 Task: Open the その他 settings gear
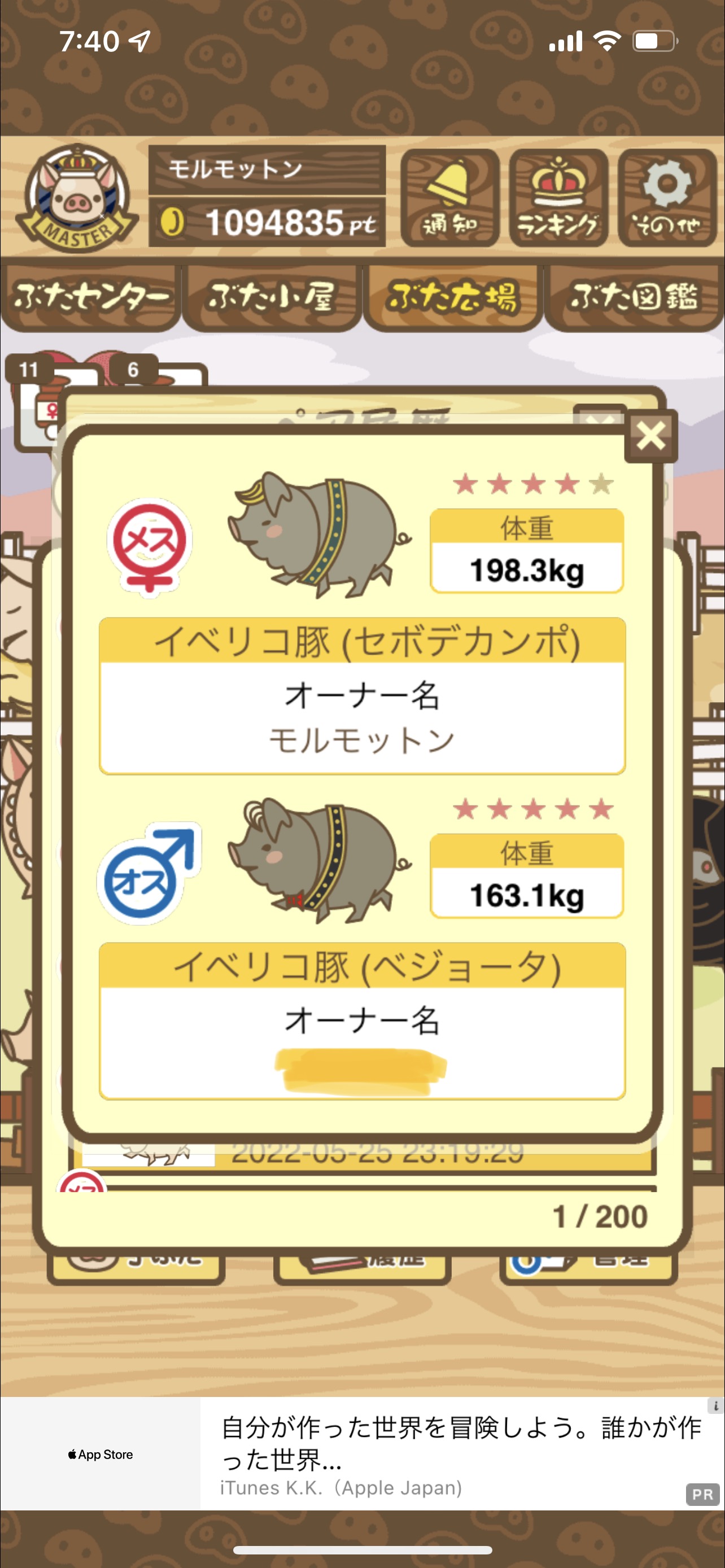(x=667, y=198)
